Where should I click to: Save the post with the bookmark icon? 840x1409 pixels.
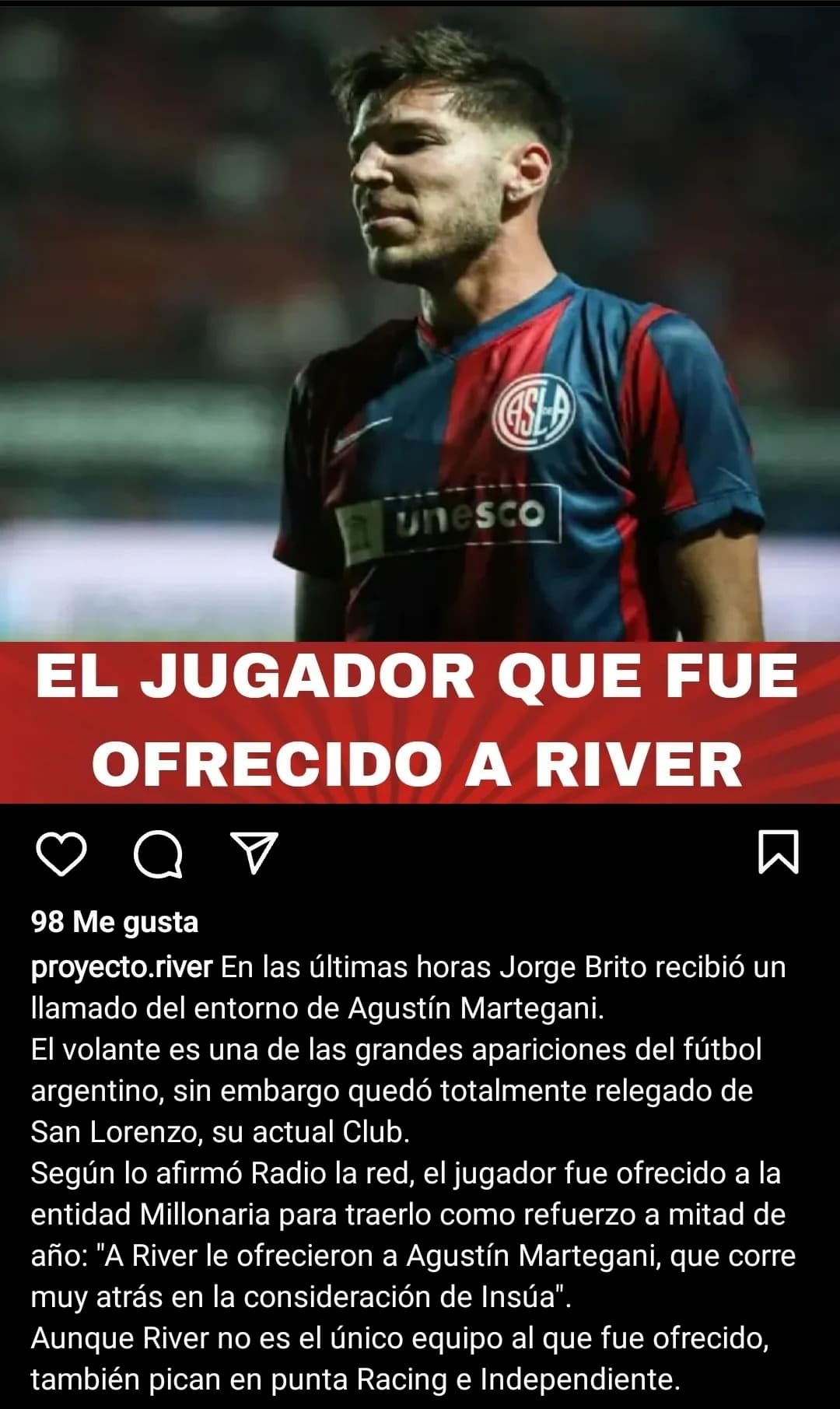tap(779, 852)
